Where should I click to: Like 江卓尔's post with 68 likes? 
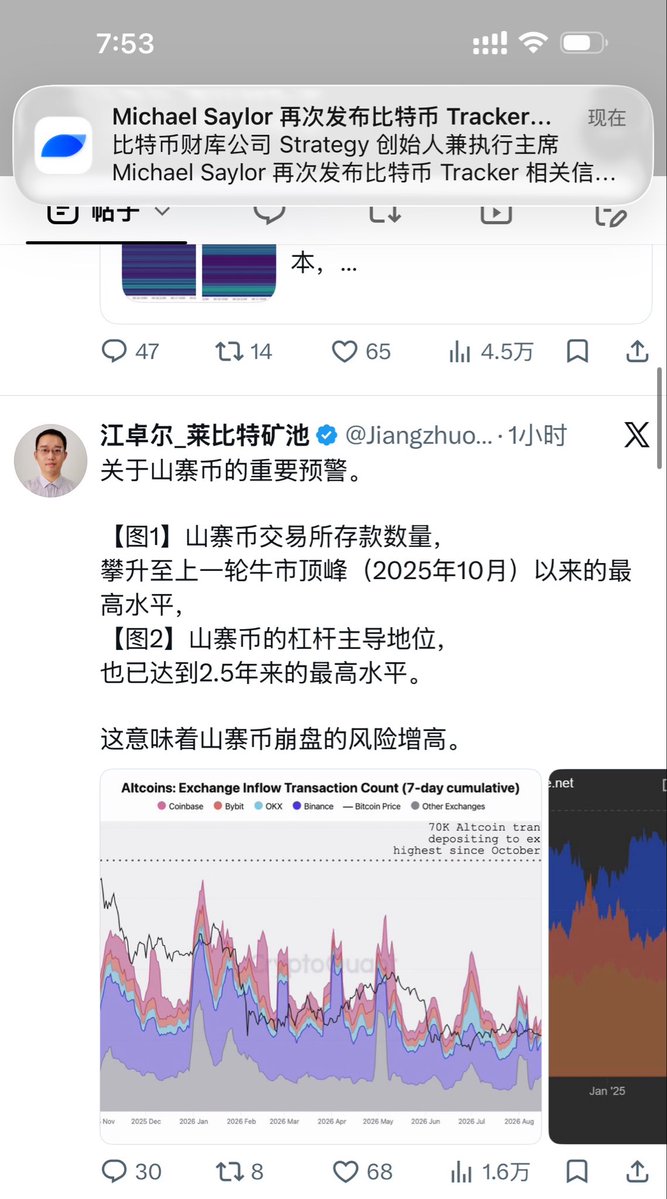(363, 1171)
